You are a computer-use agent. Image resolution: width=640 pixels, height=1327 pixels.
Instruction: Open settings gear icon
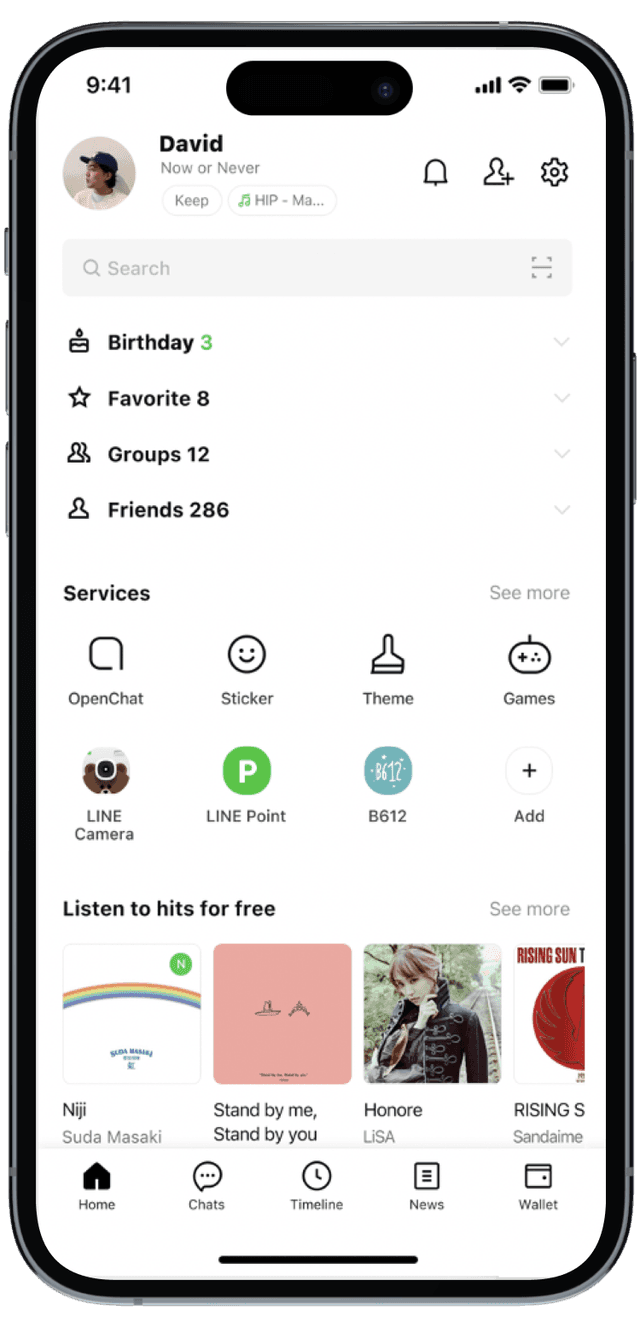(x=554, y=172)
